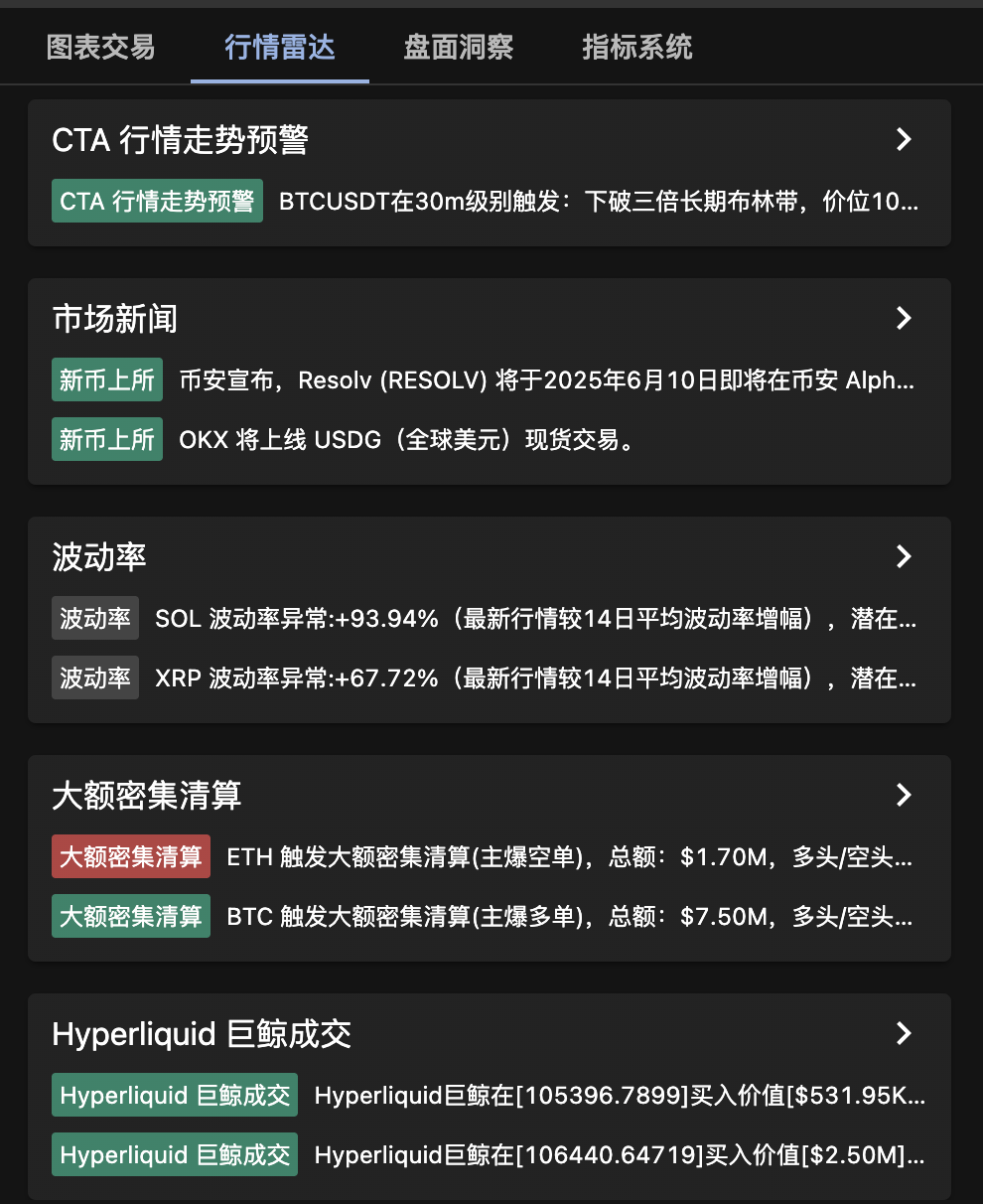
Task: Expand the Hyperliquid 巨鲸成交 section chevron
Action: click(904, 1033)
